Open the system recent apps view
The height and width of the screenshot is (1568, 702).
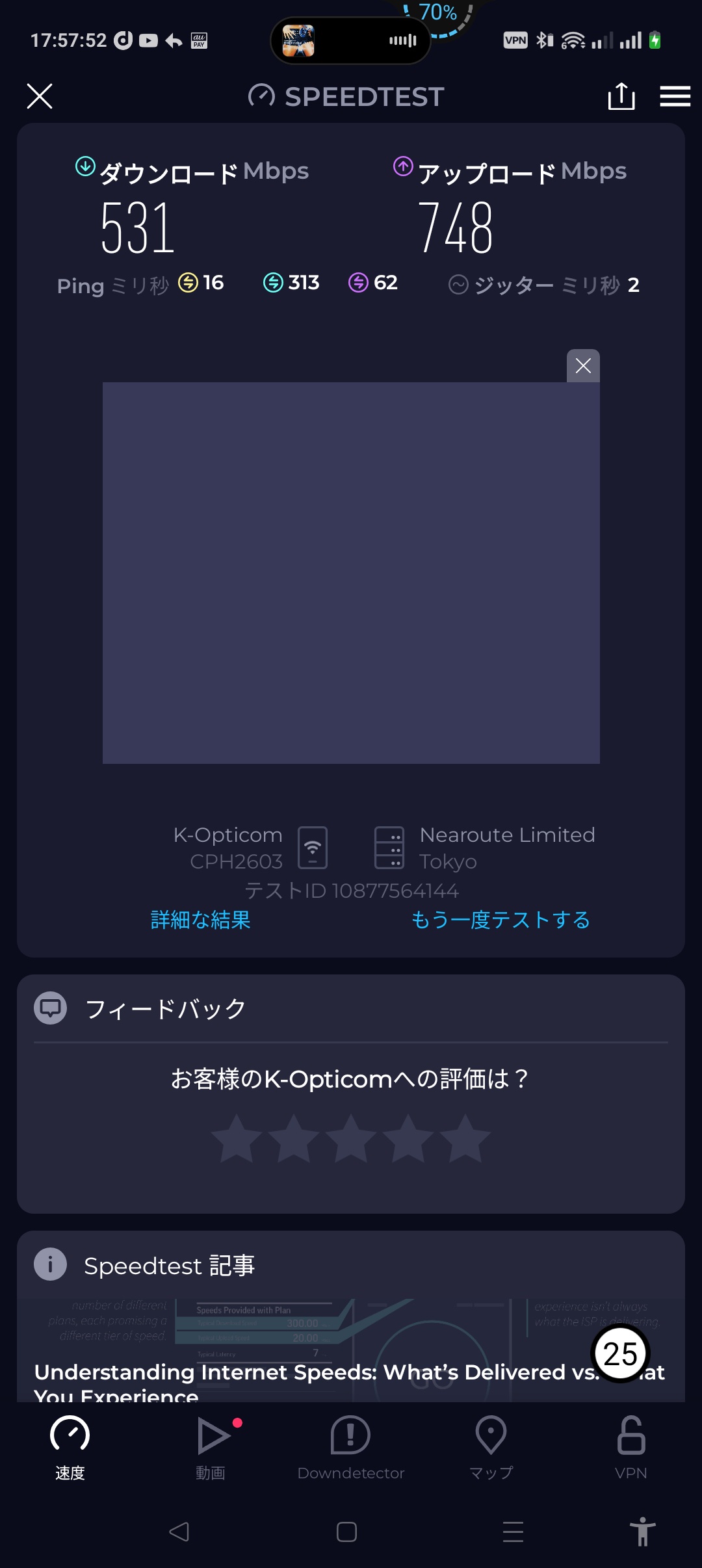click(513, 1532)
